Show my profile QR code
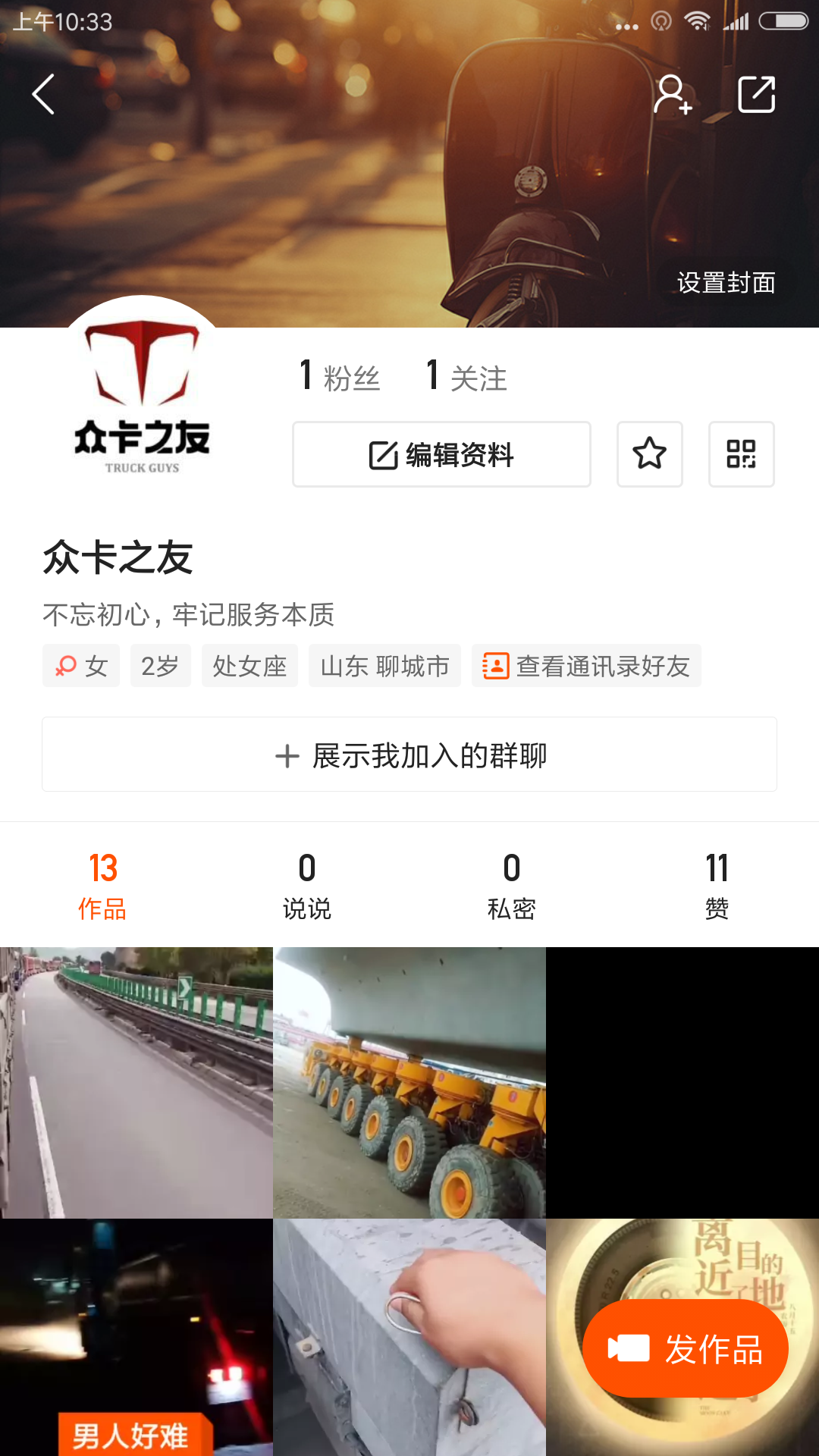Viewport: 819px width, 1456px height. 741,454
